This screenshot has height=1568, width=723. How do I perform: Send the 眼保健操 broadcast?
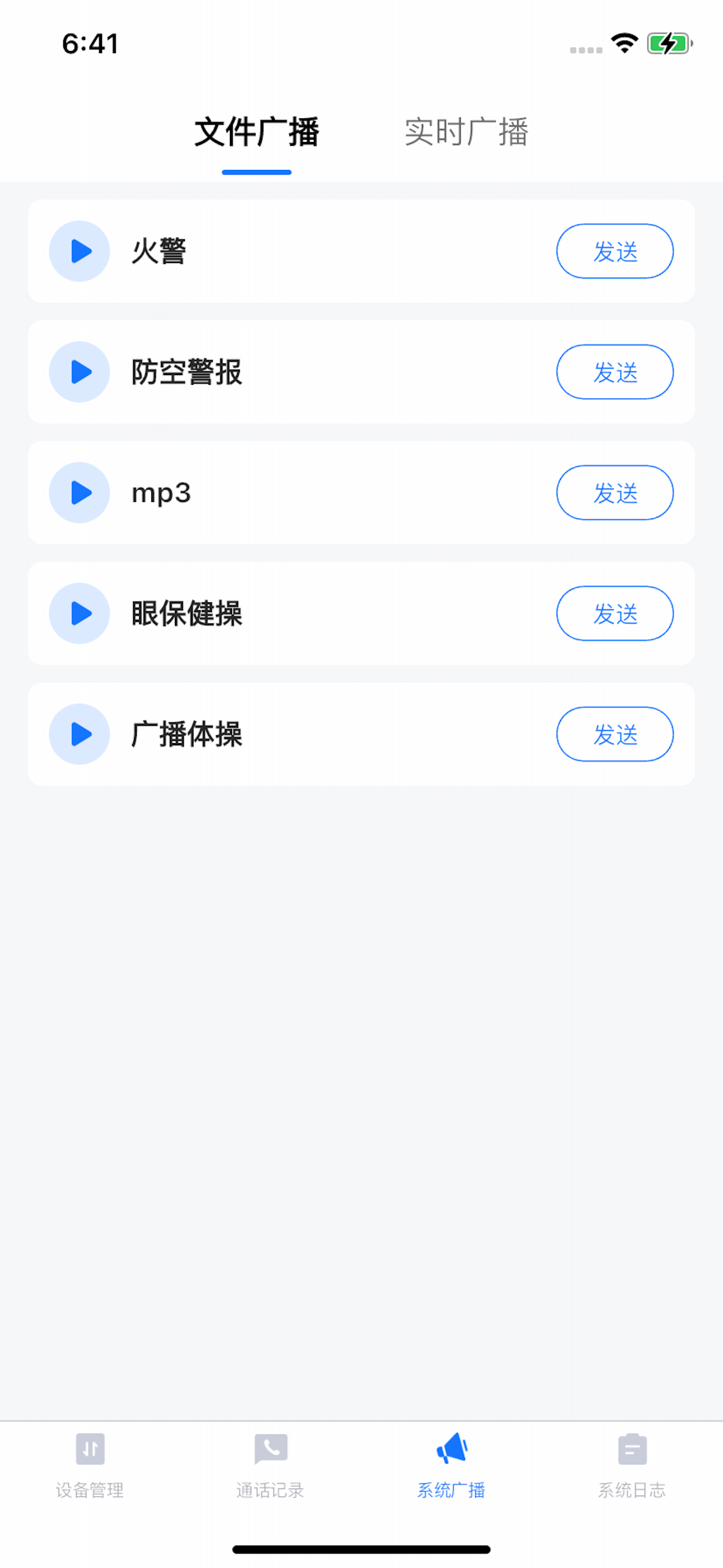pyautogui.click(x=615, y=614)
